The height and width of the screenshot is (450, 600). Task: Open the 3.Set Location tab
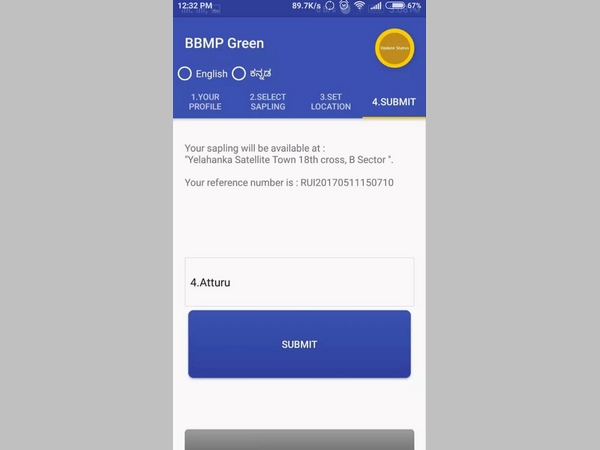330,102
